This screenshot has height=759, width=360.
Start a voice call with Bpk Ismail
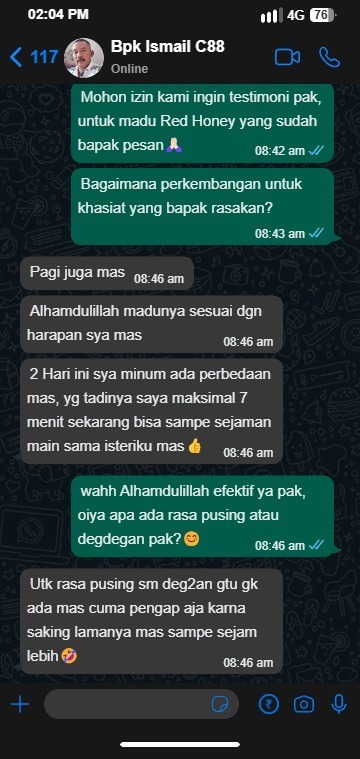[x=330, y=57]
